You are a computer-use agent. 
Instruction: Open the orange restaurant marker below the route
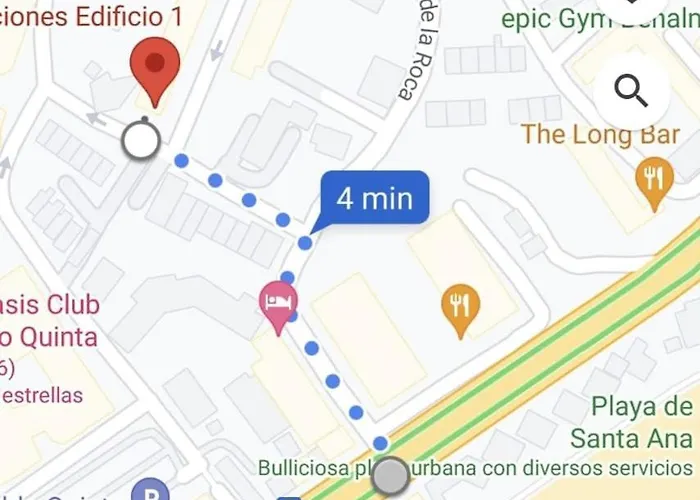tap(459, 307)
